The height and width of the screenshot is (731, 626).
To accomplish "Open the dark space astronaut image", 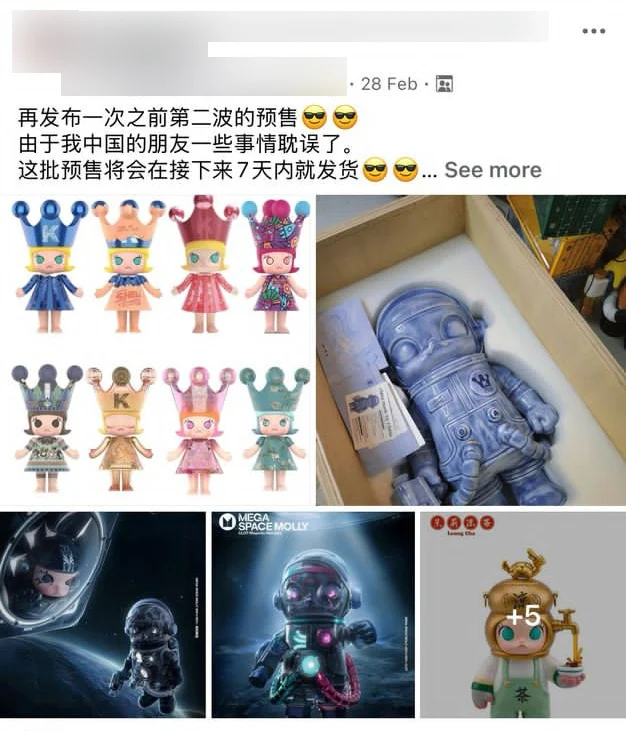I will click(x=102, y=614).
